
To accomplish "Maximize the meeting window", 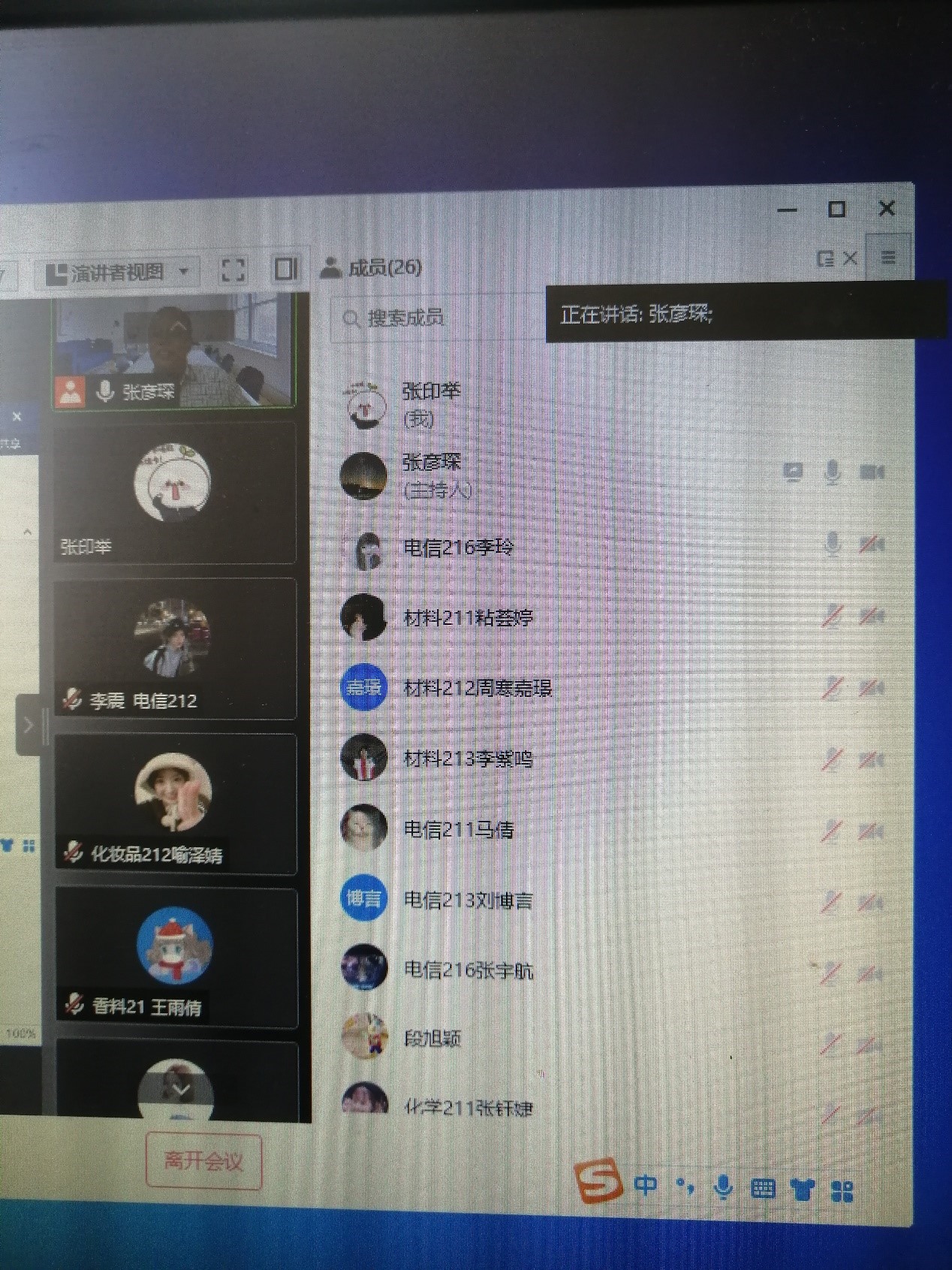I will click(x=836, y=210).
